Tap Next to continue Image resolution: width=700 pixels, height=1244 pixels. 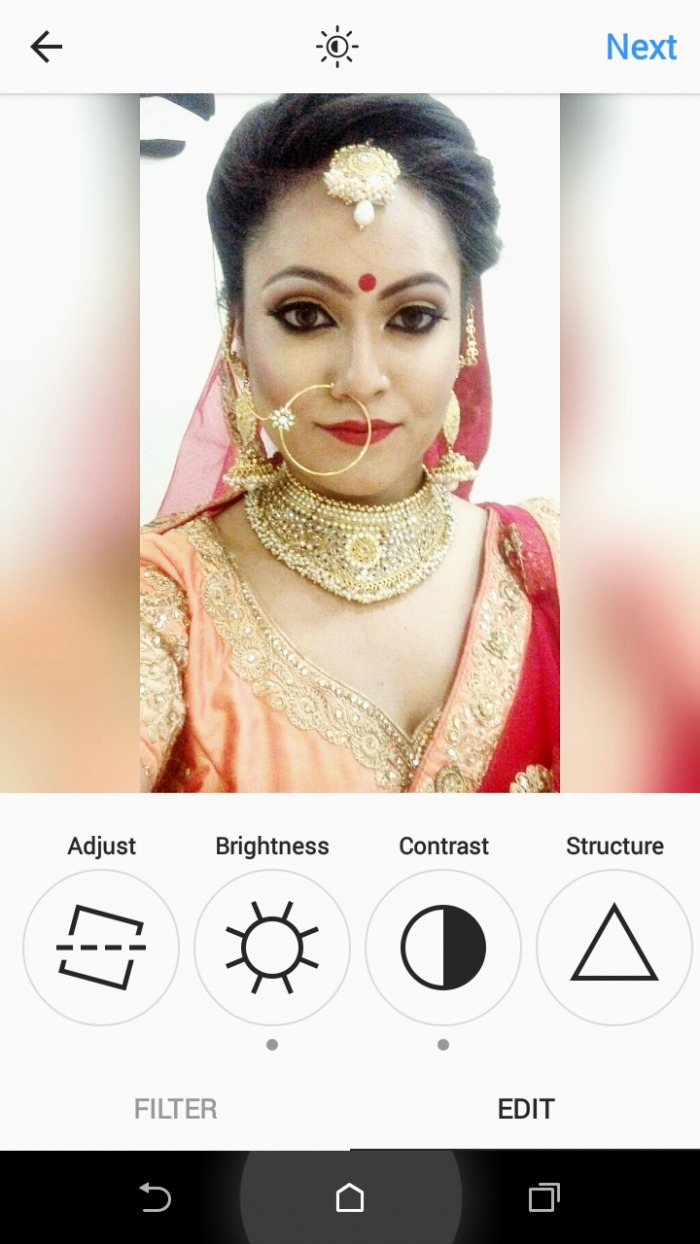point(641,47)
